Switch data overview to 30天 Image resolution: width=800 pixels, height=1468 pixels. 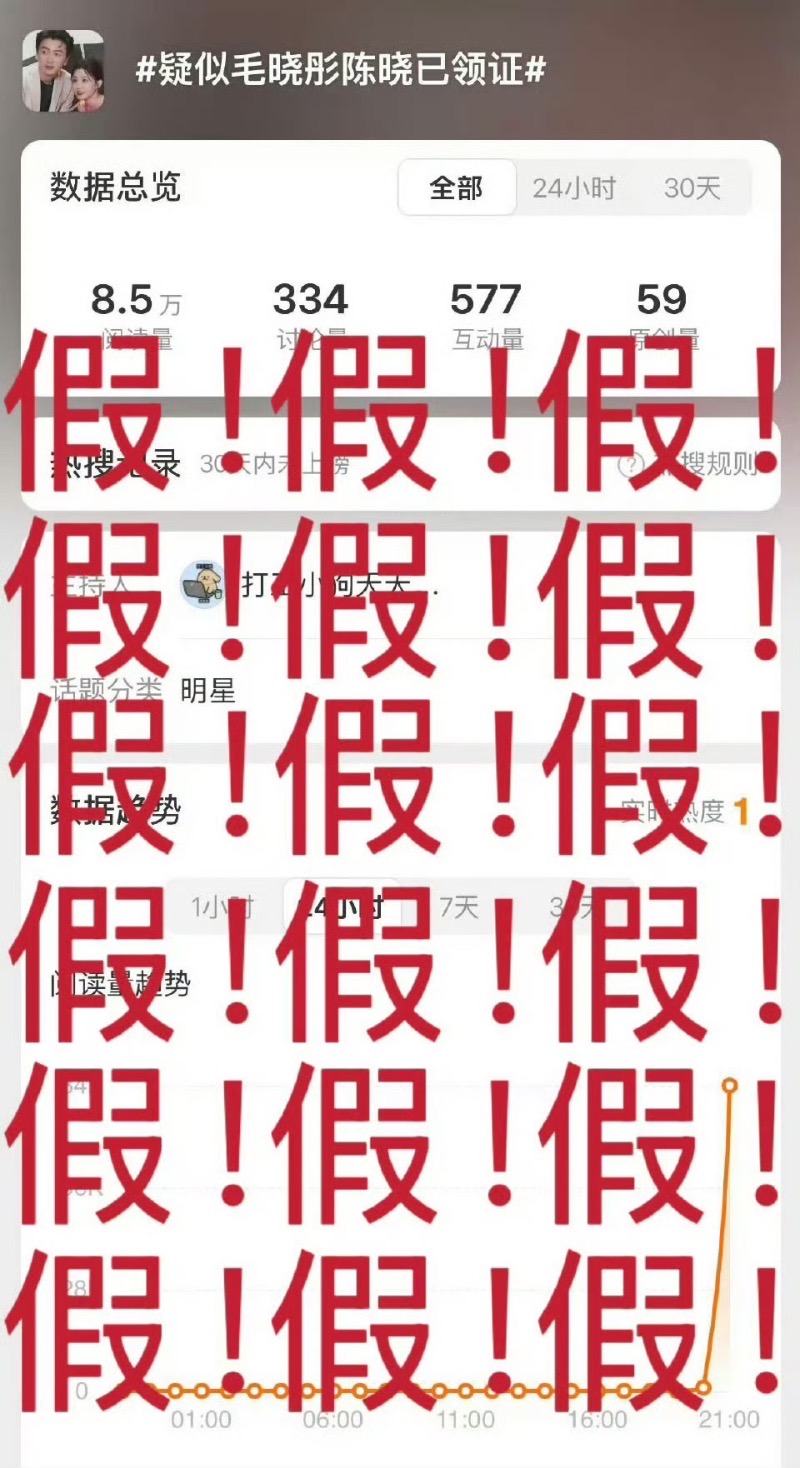pyautogui.click(x=692, y=188)
